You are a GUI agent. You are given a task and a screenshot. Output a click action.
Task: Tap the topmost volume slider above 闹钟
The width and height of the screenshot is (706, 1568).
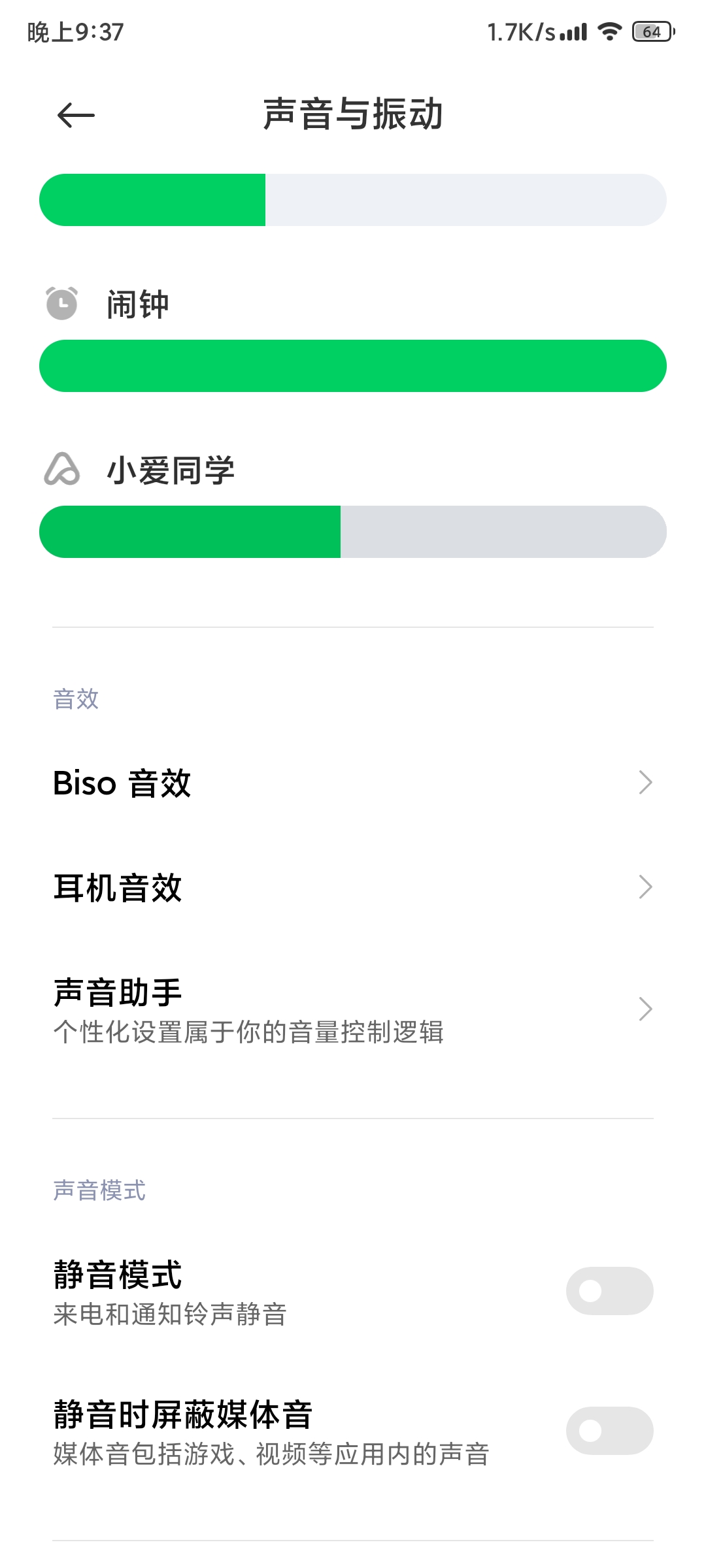(353, 200)
